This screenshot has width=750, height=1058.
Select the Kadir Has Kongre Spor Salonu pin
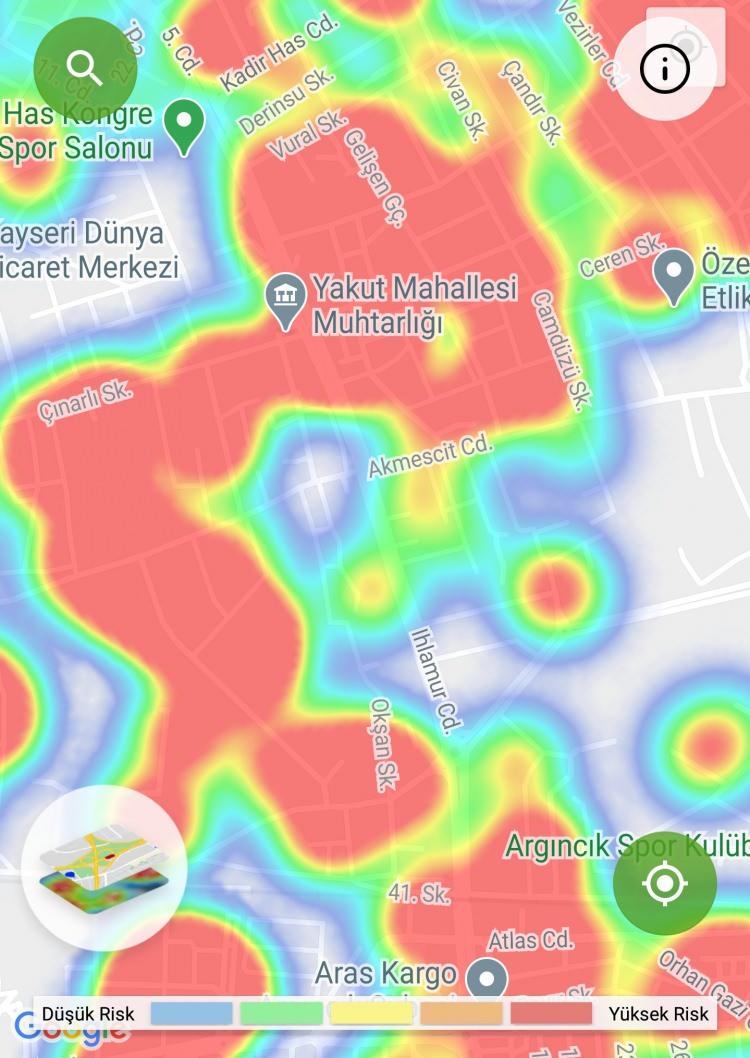[184, 127]
